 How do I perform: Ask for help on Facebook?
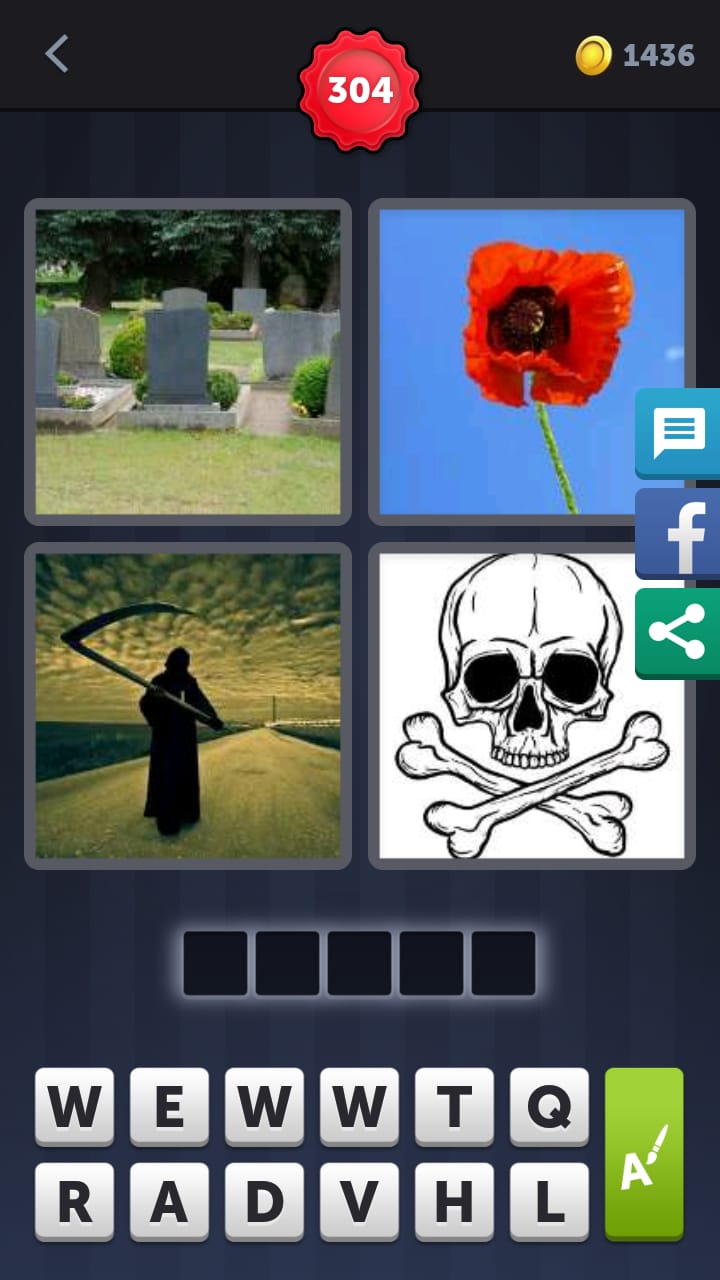(679, 534)
